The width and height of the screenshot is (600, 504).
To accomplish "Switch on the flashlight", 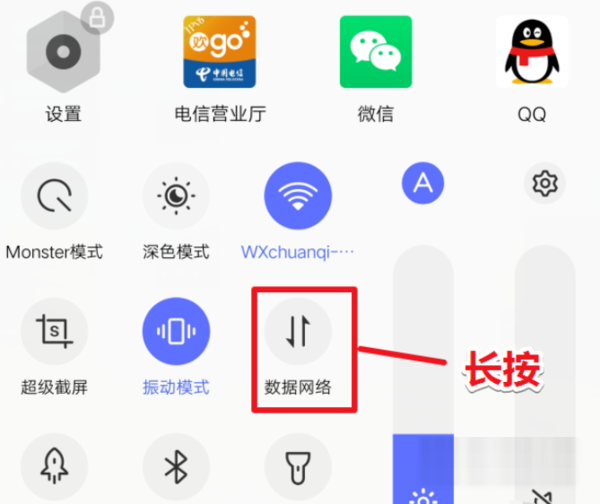I will pos(298,465).
